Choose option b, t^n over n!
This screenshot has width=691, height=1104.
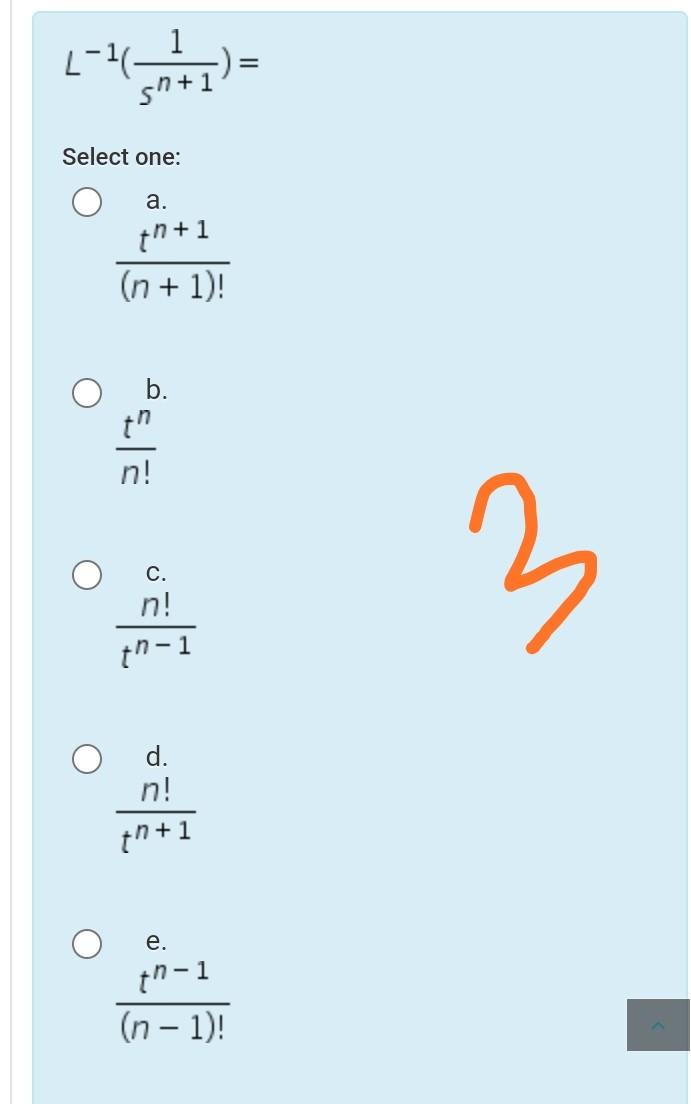pyautogui.click(x=86, y=393)
